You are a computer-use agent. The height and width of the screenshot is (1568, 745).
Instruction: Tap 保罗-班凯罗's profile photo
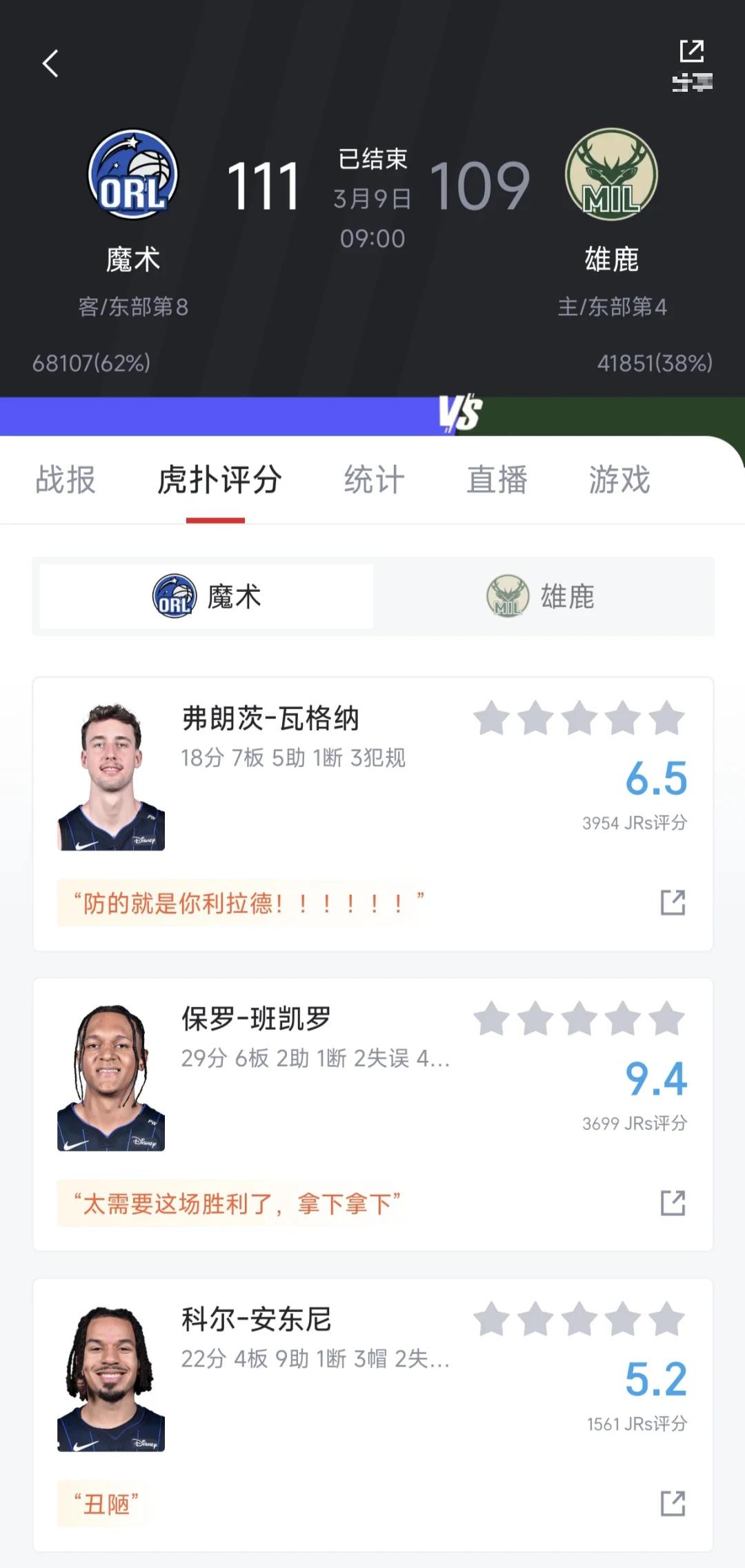point(110,1080)
